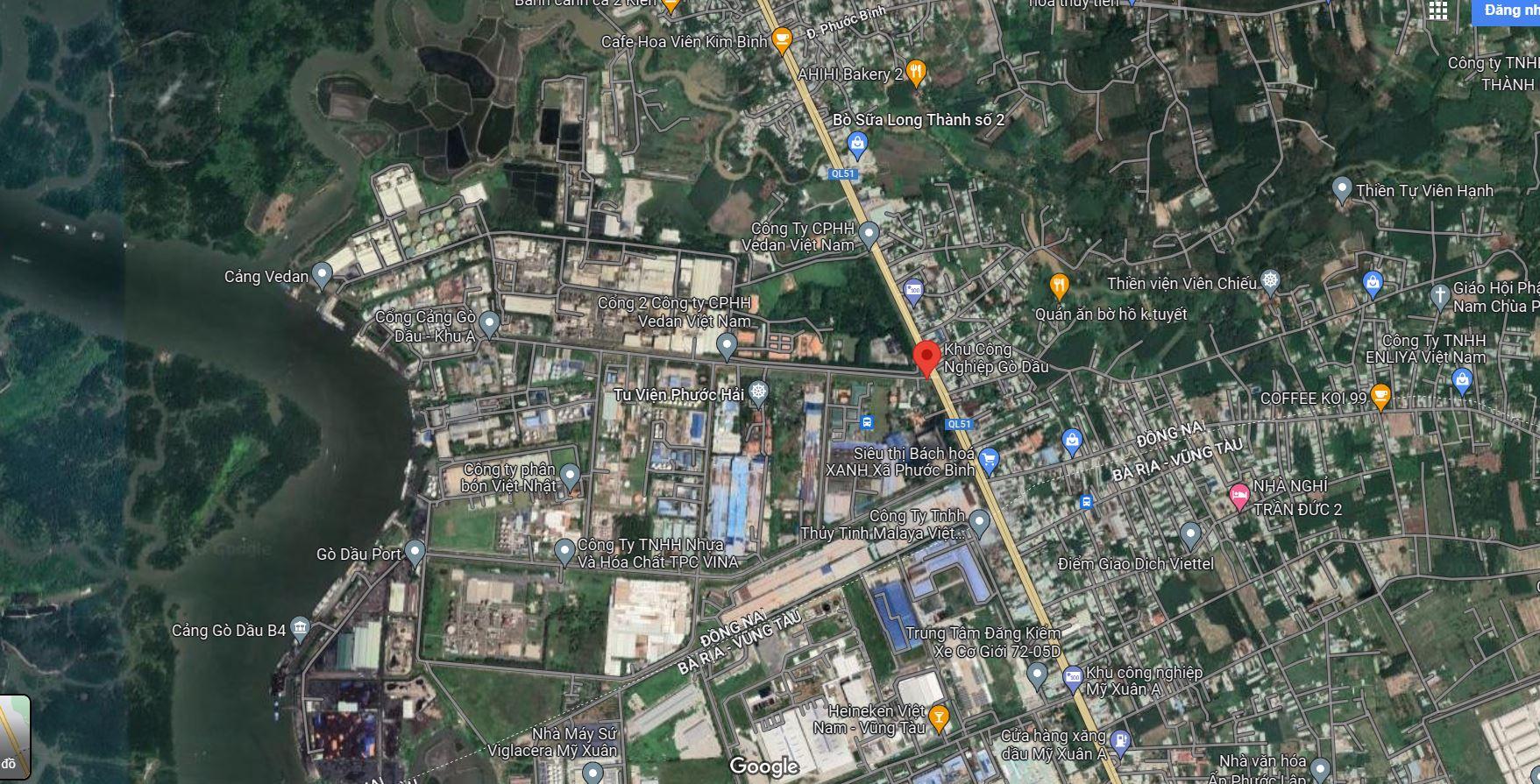Select Thiền Tự Viên Hạnh marker
The height and width of the screenshot is (784, 1540).
tap(1341, 188)
